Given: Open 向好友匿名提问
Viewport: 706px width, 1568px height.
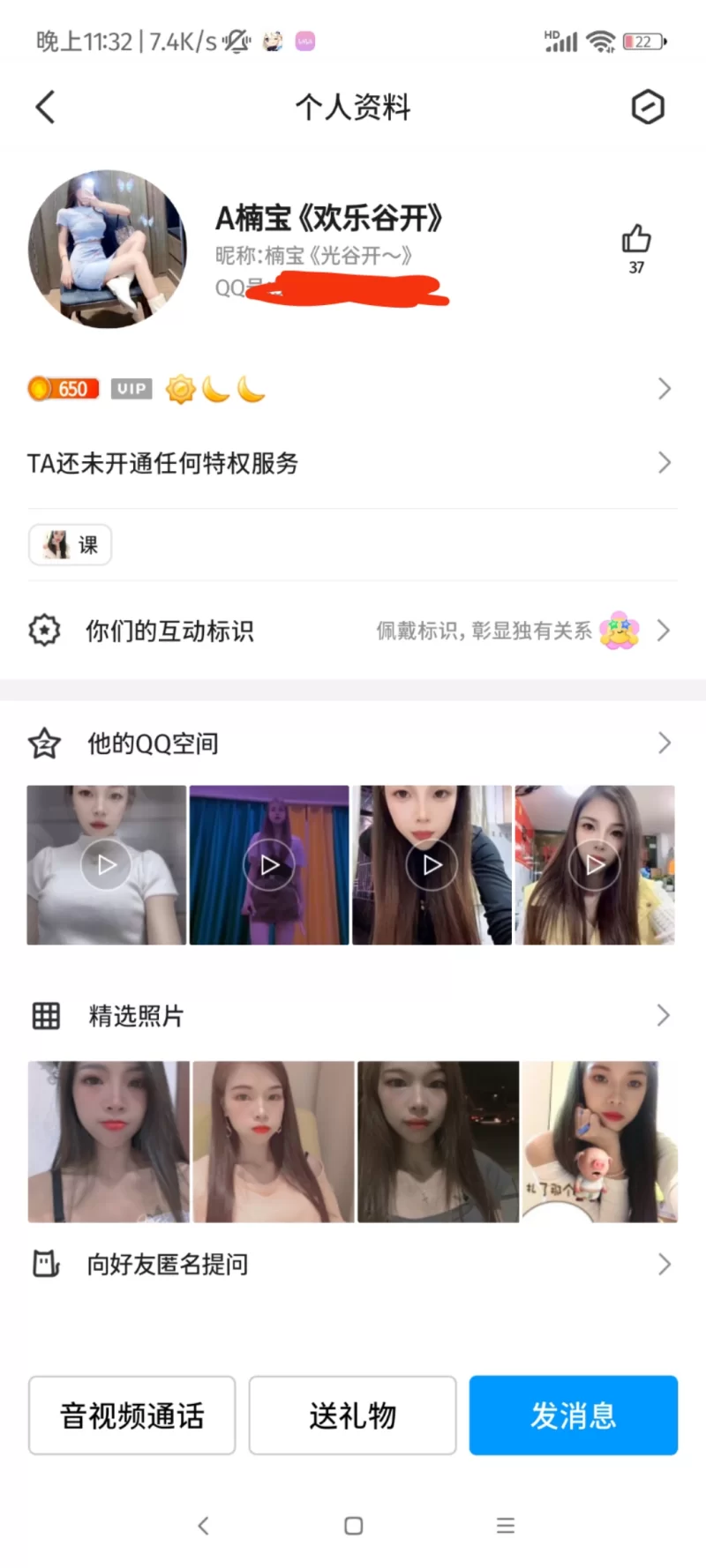Looking at the screenshot, I should click(x=353, y=1265).
